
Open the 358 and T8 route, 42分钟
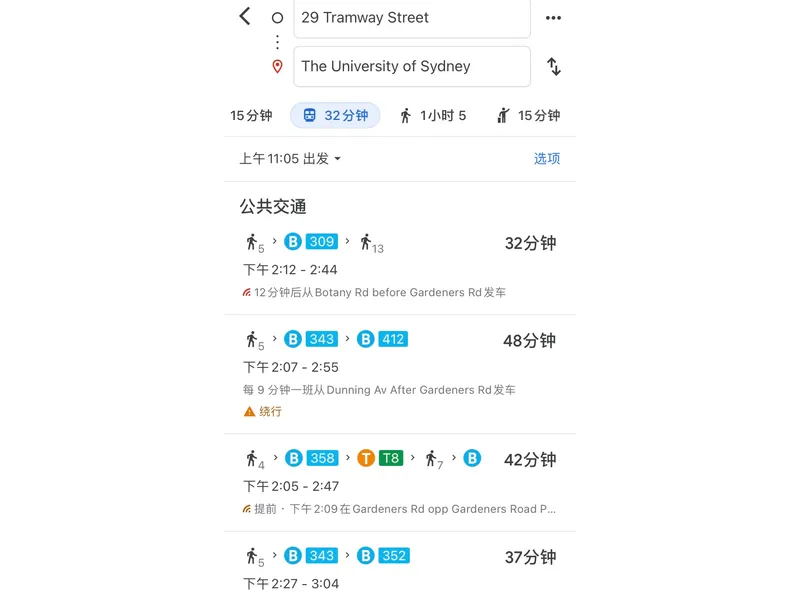pyautogui.click(x=399, y=482)
